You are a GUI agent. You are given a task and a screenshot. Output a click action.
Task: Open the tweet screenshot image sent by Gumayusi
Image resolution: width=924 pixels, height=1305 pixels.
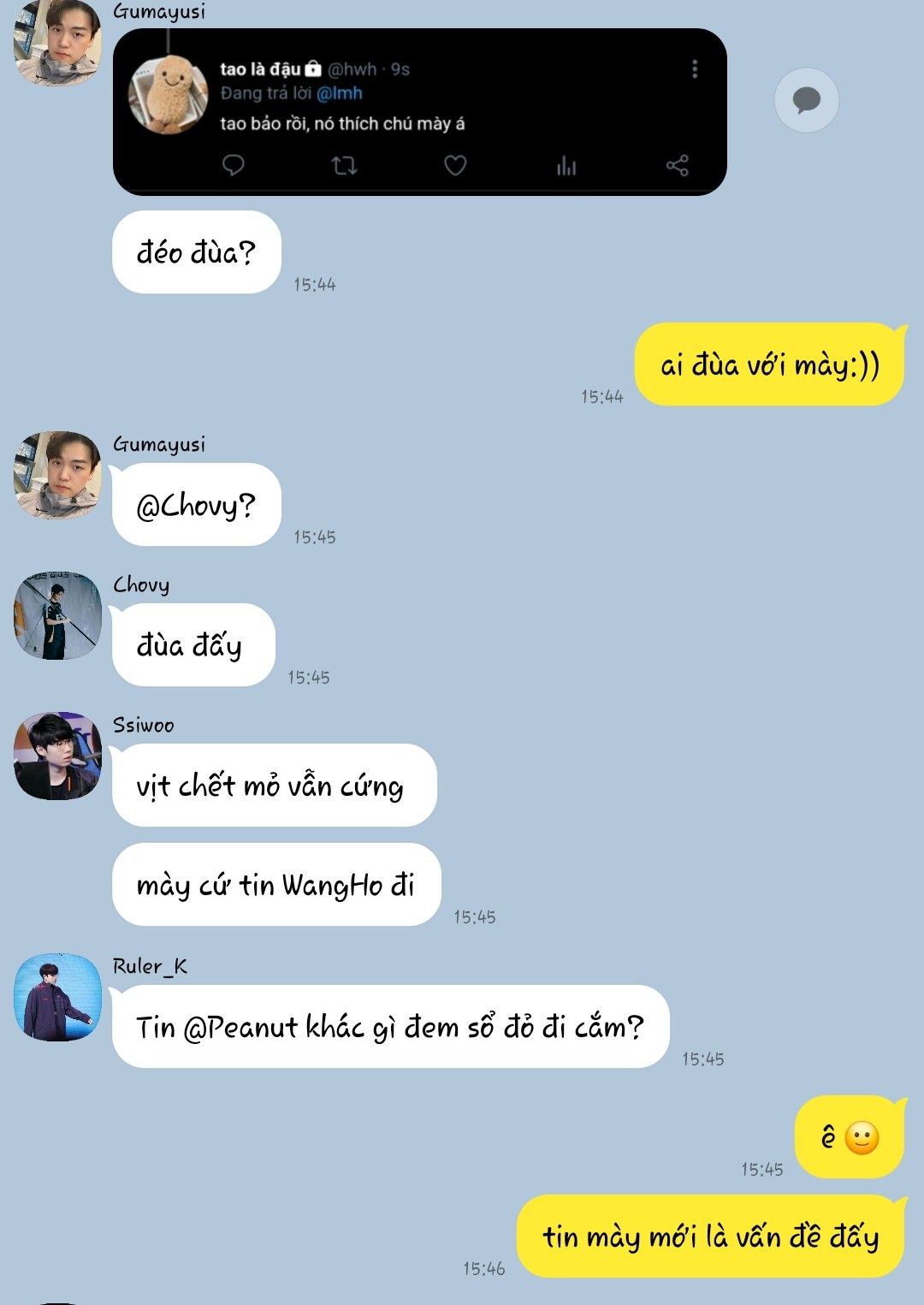point(419,111)
